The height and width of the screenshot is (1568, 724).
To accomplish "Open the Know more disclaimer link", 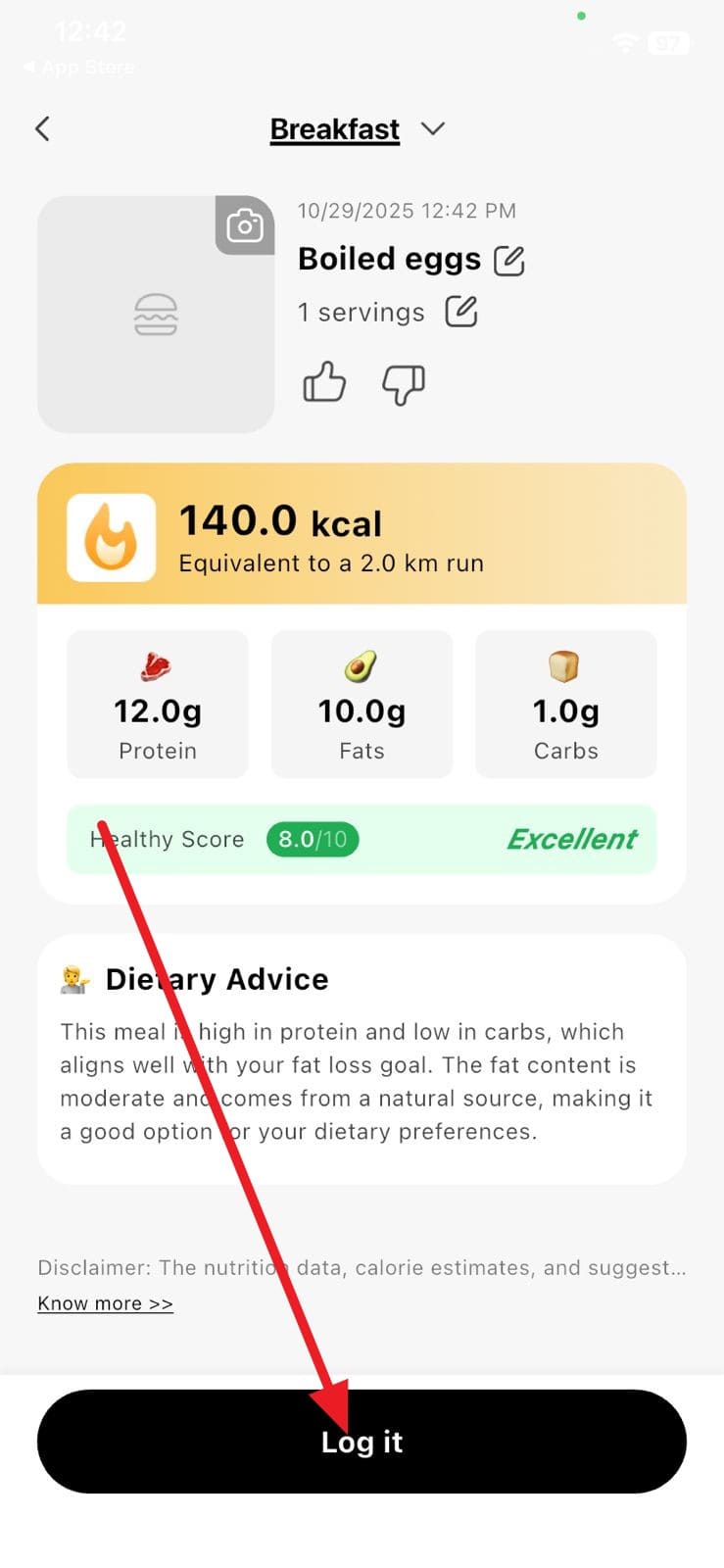I will (x=105, y=1303).
